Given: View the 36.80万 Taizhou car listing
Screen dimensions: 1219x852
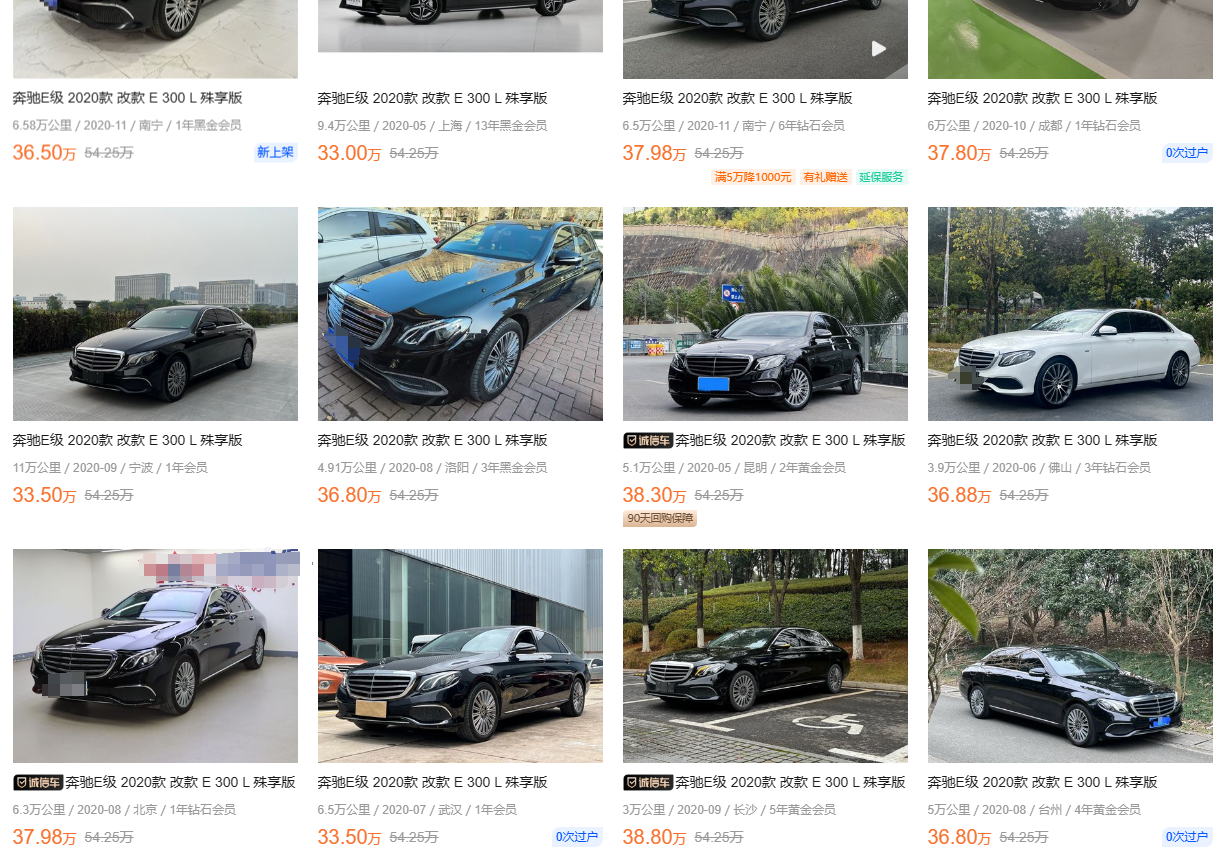Looking at the screenshot, I should [x=1070, y=656].
